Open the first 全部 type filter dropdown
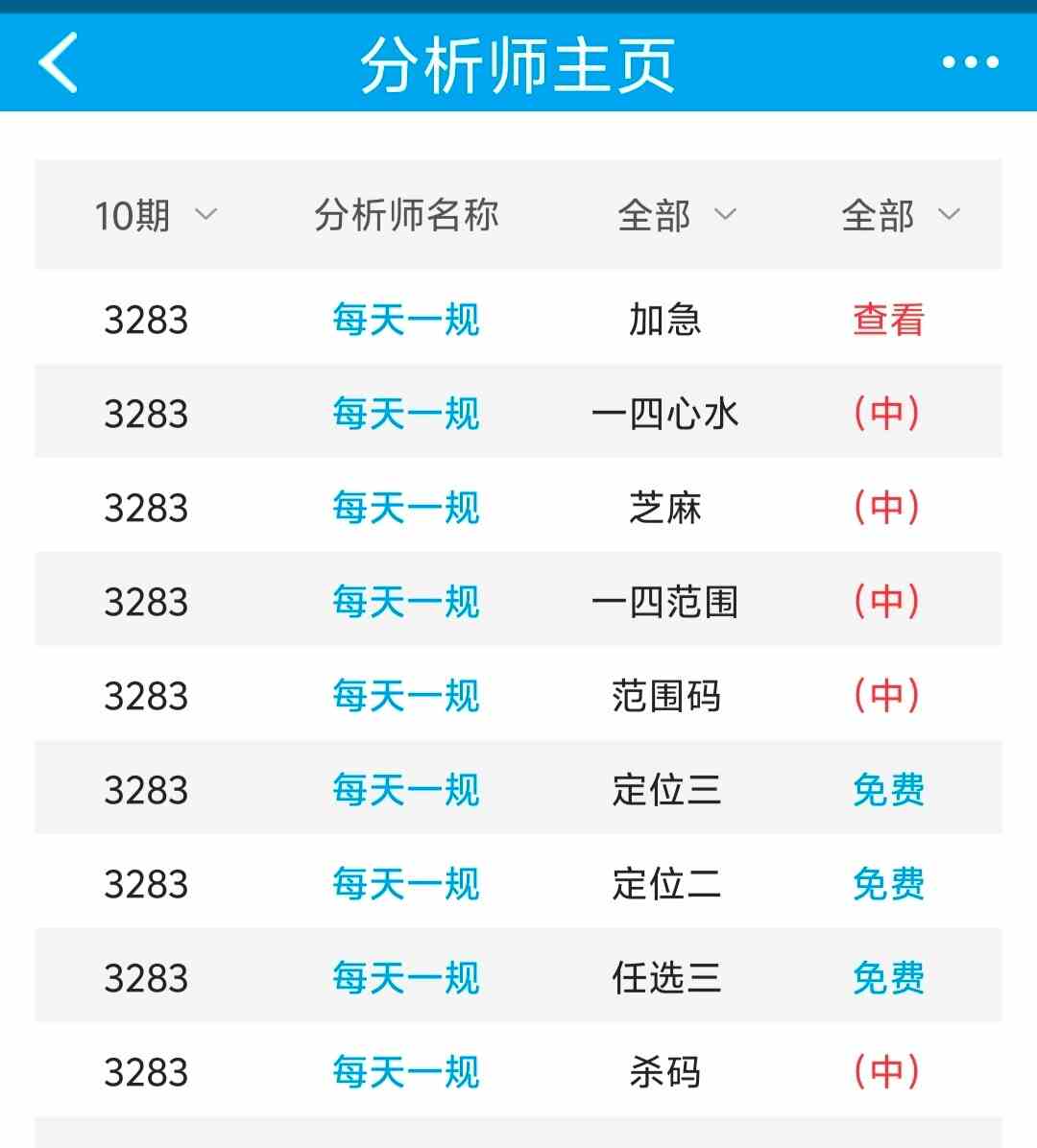This screenshot has height=1148, width=1037. pos(676,215)
